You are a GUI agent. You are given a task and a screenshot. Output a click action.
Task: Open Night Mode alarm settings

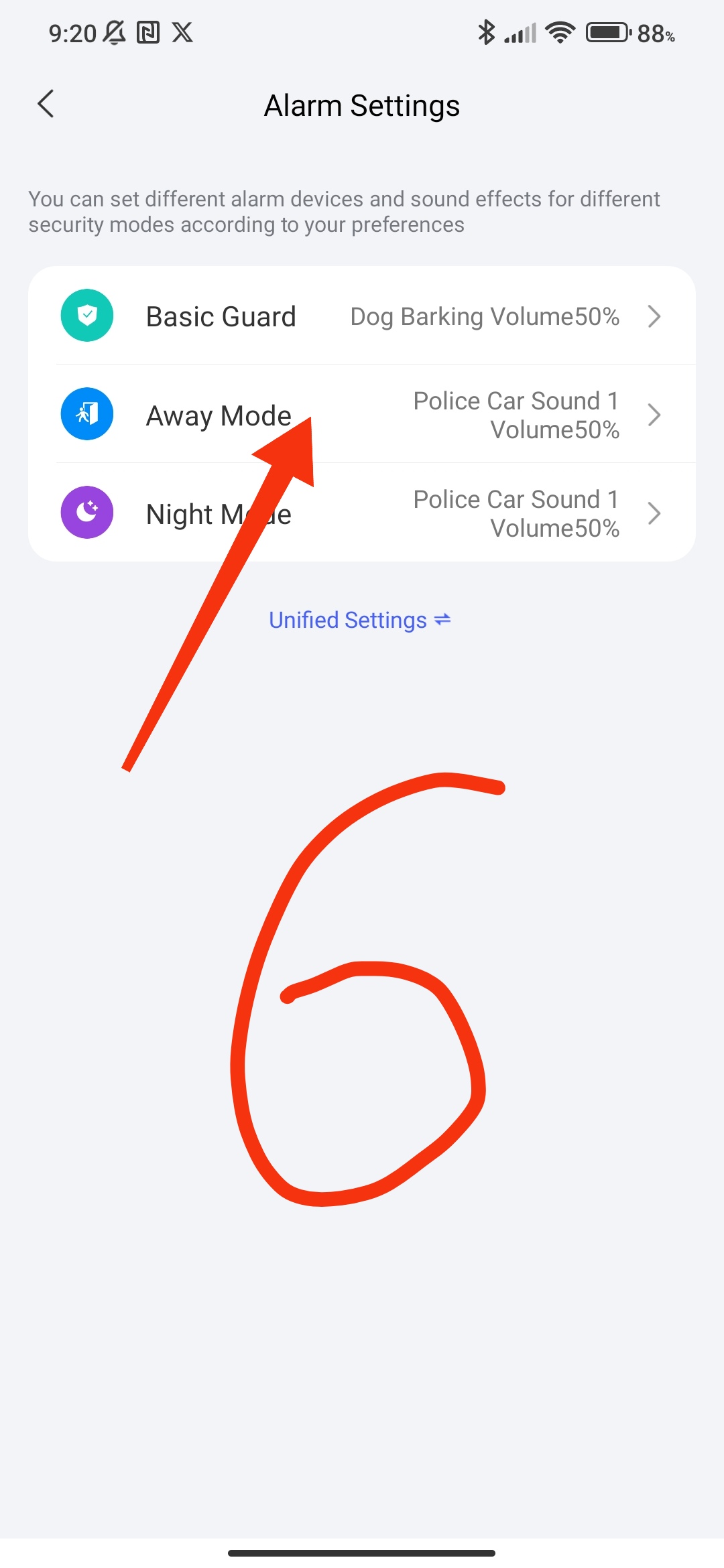coord(362,513)
